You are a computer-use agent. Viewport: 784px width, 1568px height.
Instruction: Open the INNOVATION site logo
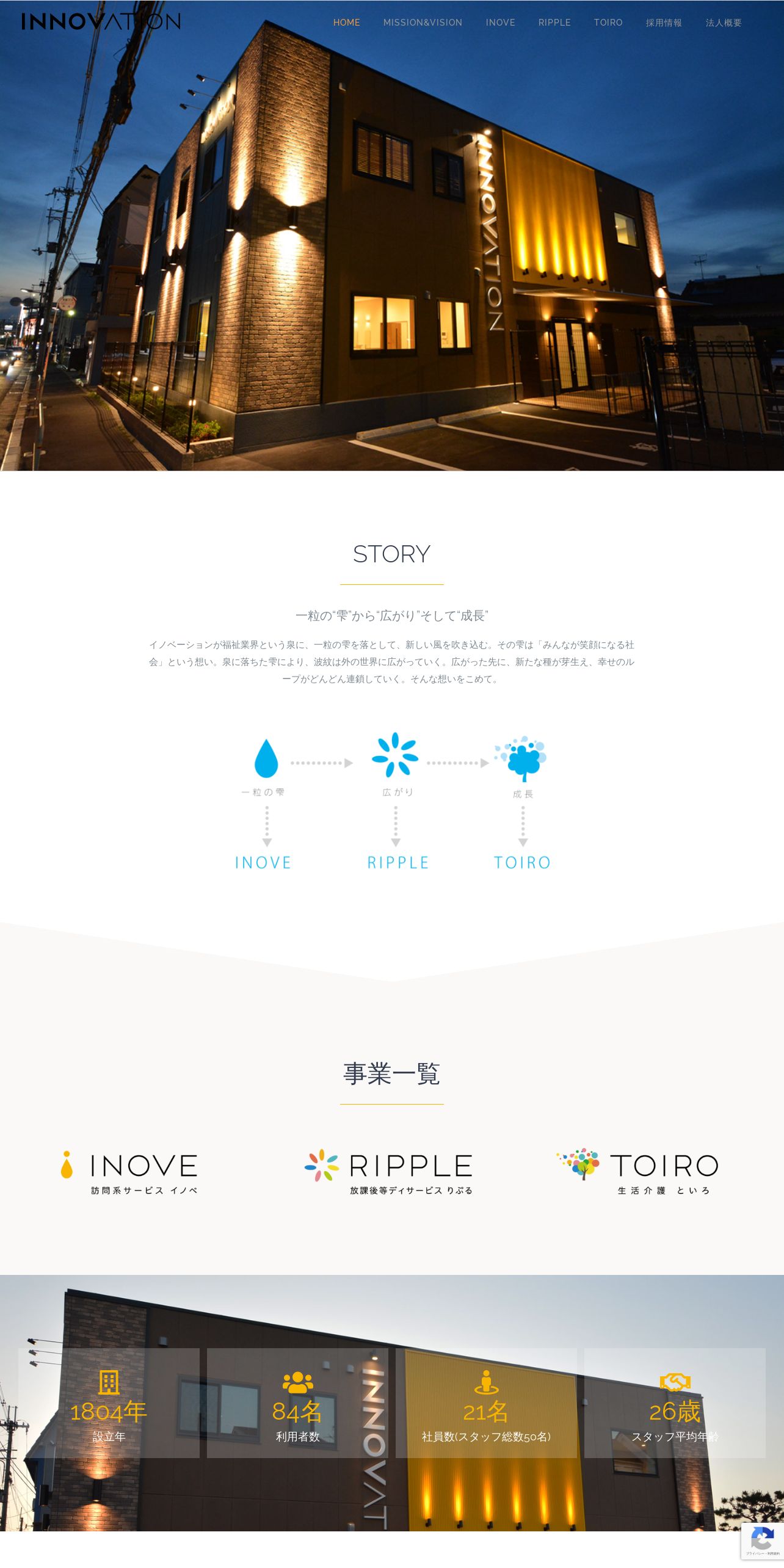101,22
